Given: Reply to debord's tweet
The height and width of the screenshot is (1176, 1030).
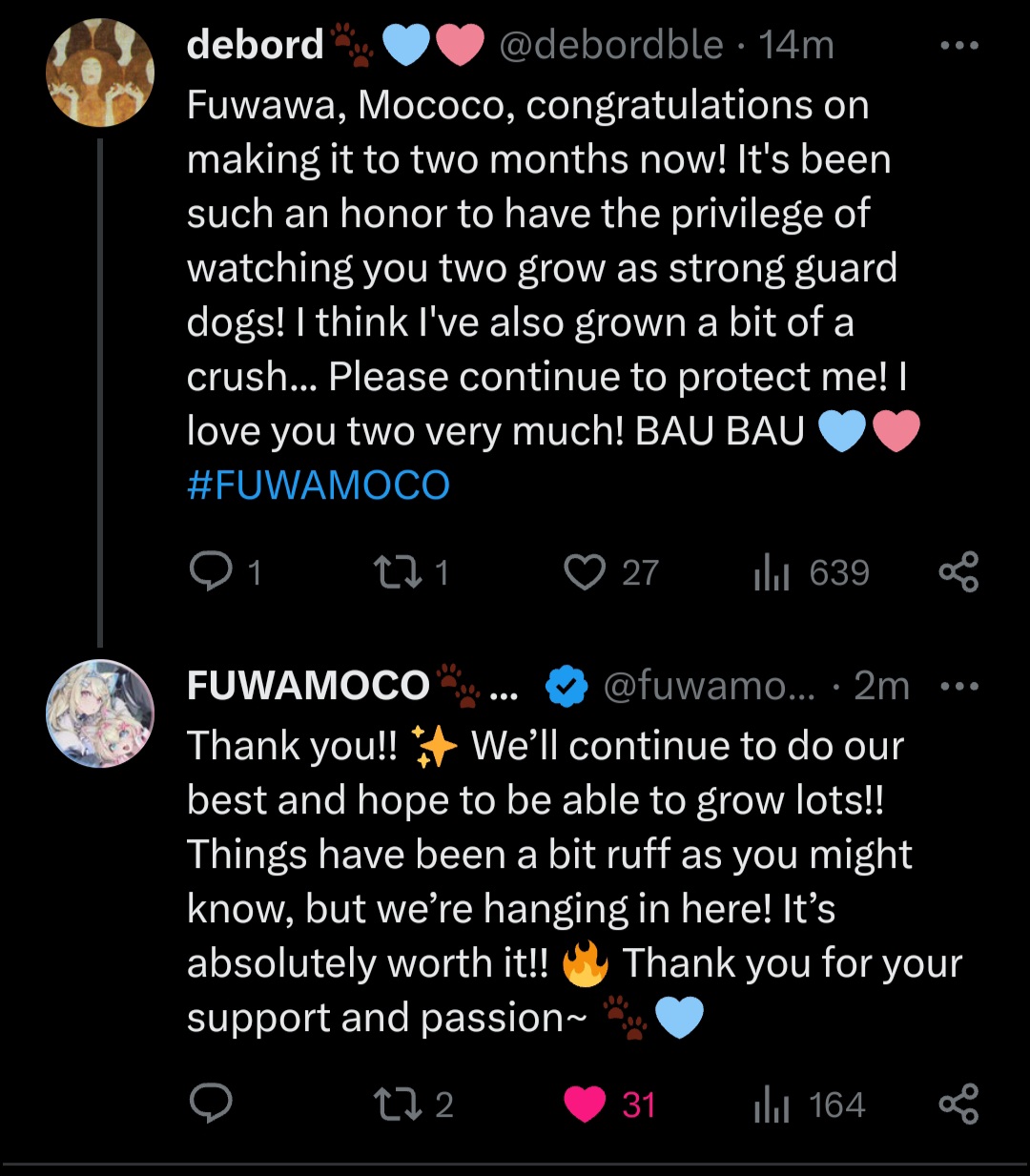Looking at the screenshot, I should click(x=211, y=571).
